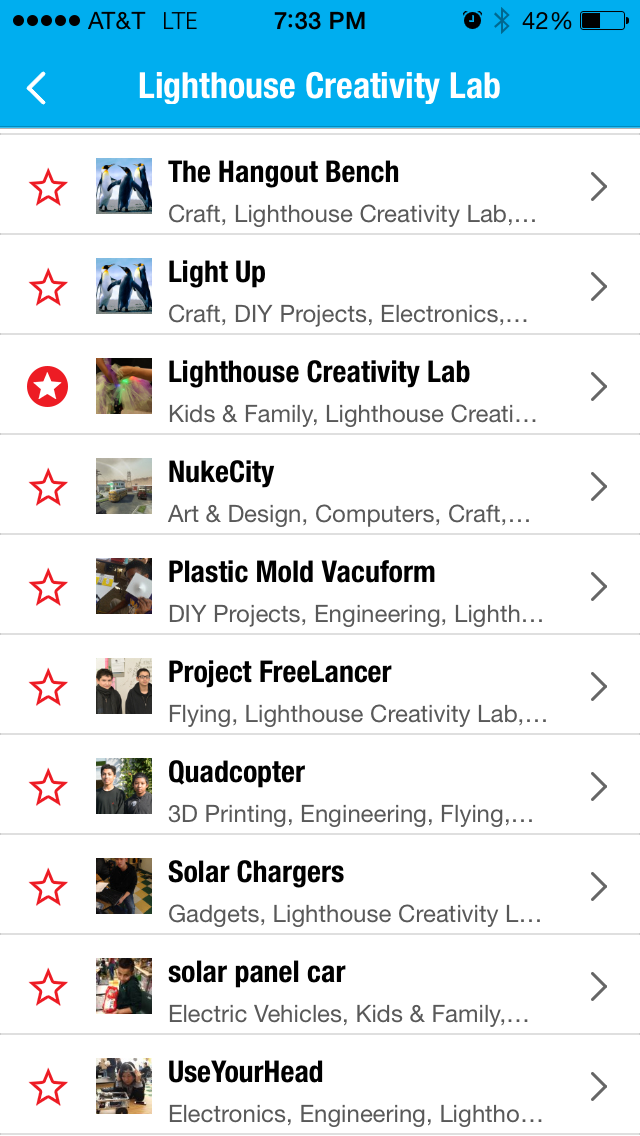Select Solar Chargers from the list
Viewport: 640px width, 1136px height.
click(x=320, y=885)
